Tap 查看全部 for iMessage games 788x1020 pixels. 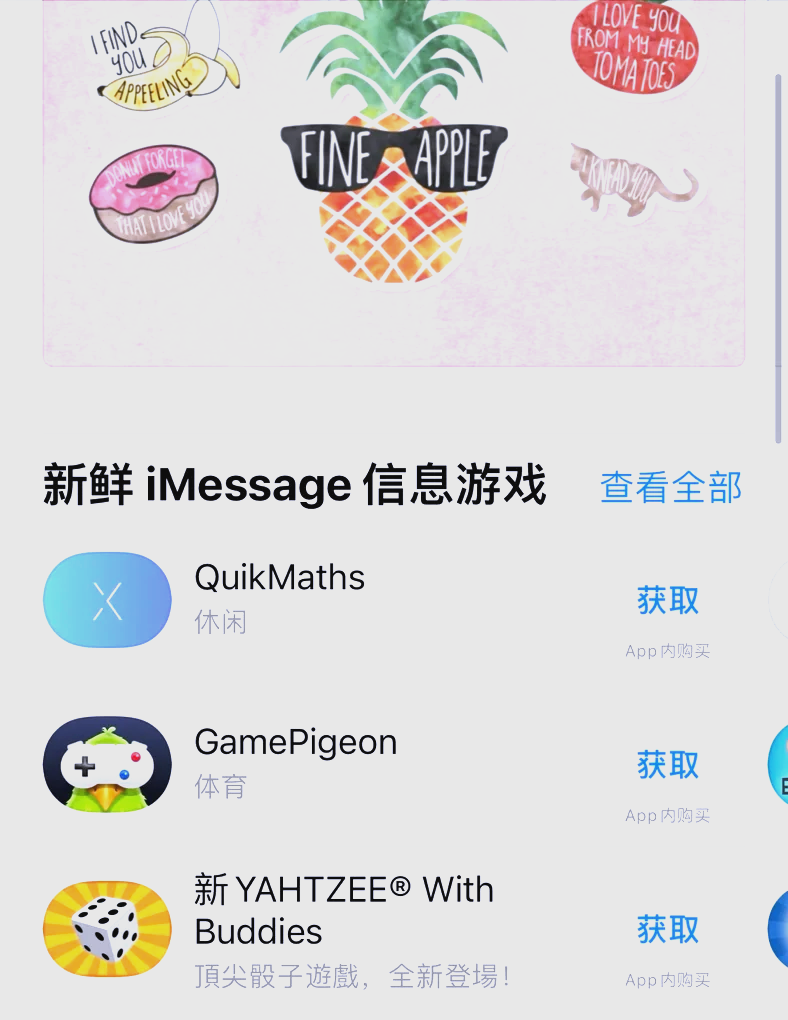(670, 488)
